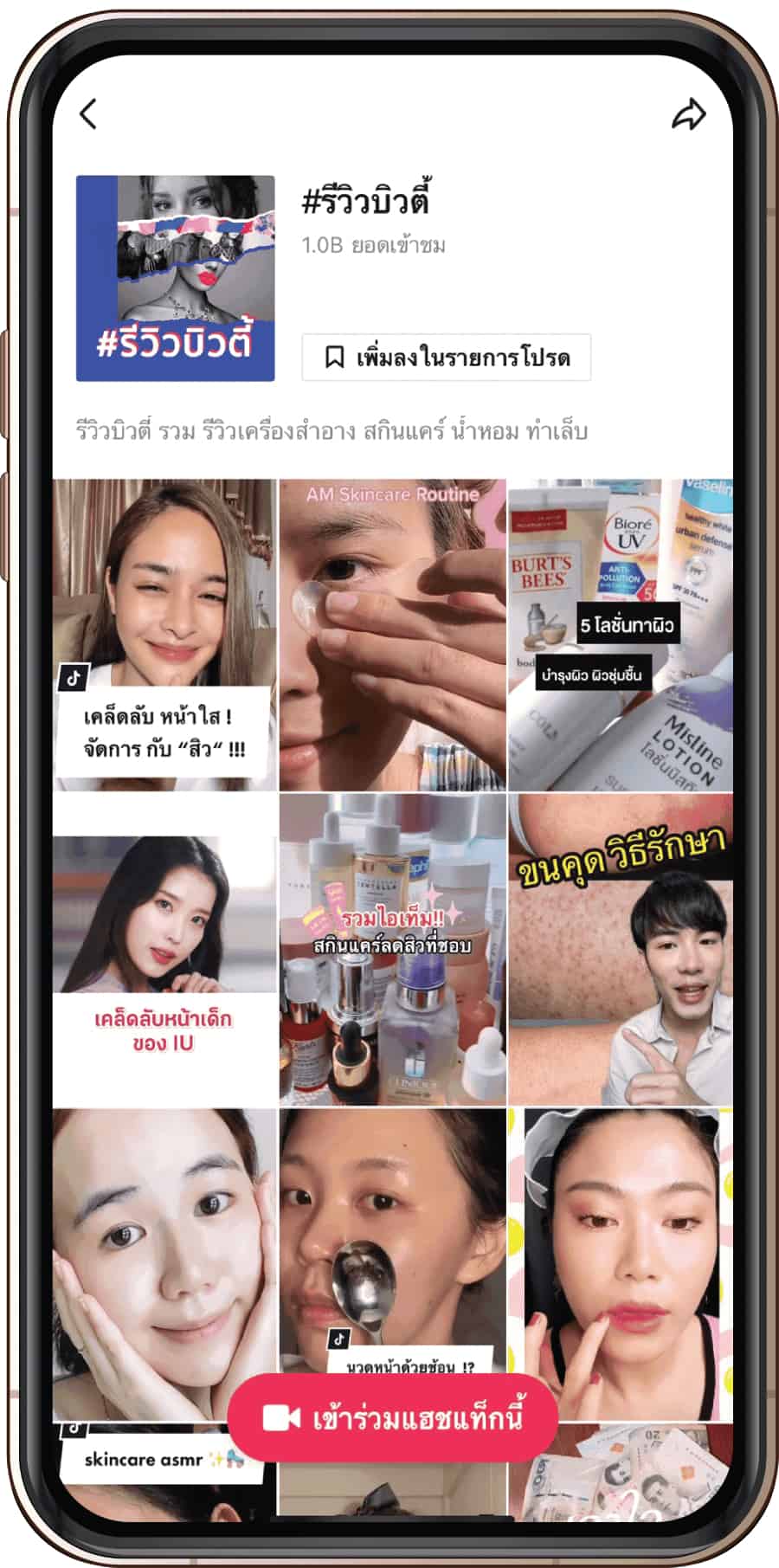Screen dimensions: 779x1568
Task: Open the 5 โลชั่นทาผิว lotion video
Action: [620, 635]
